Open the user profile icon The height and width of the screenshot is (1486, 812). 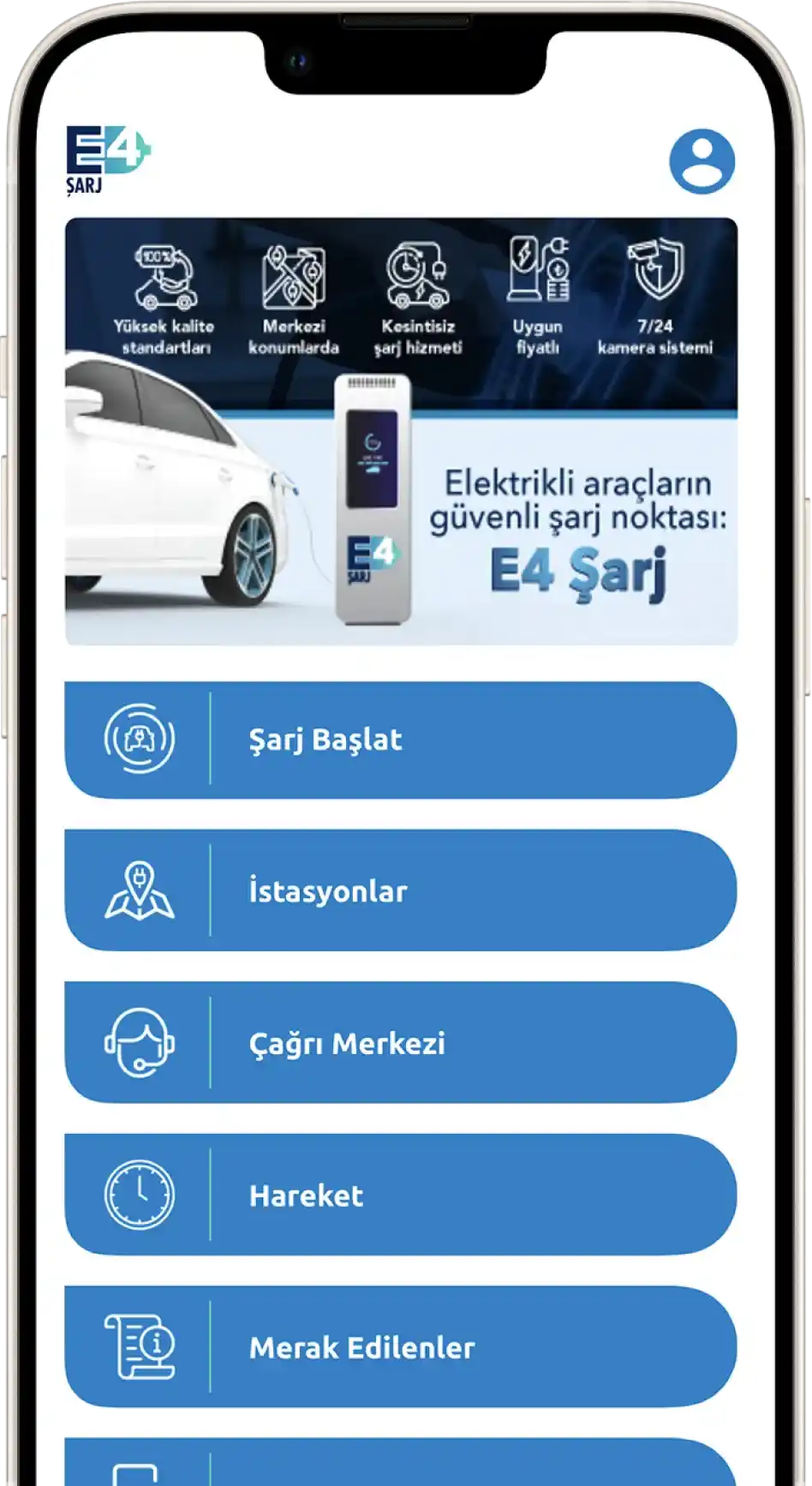coord(702,162)
